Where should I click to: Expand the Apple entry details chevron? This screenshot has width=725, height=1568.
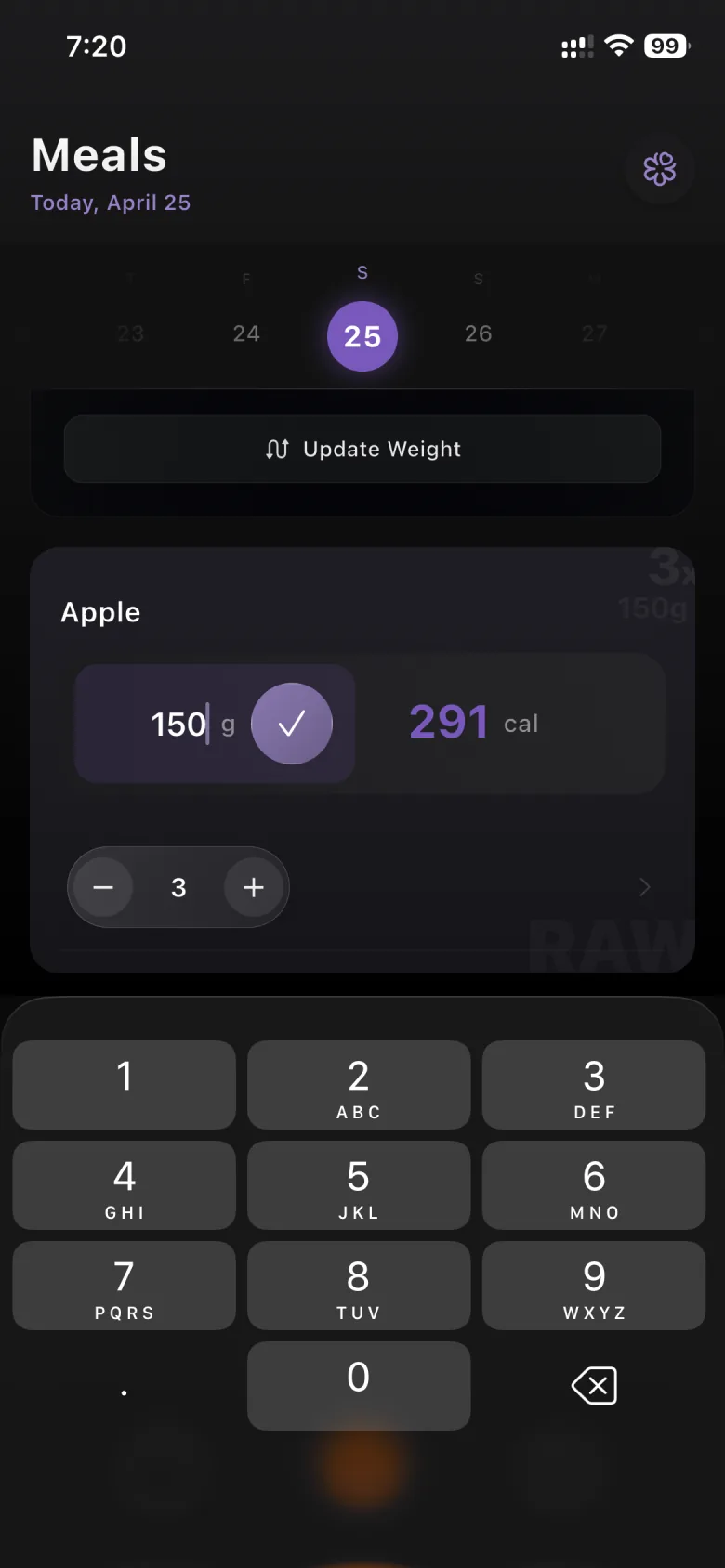(x=644, y=887)
